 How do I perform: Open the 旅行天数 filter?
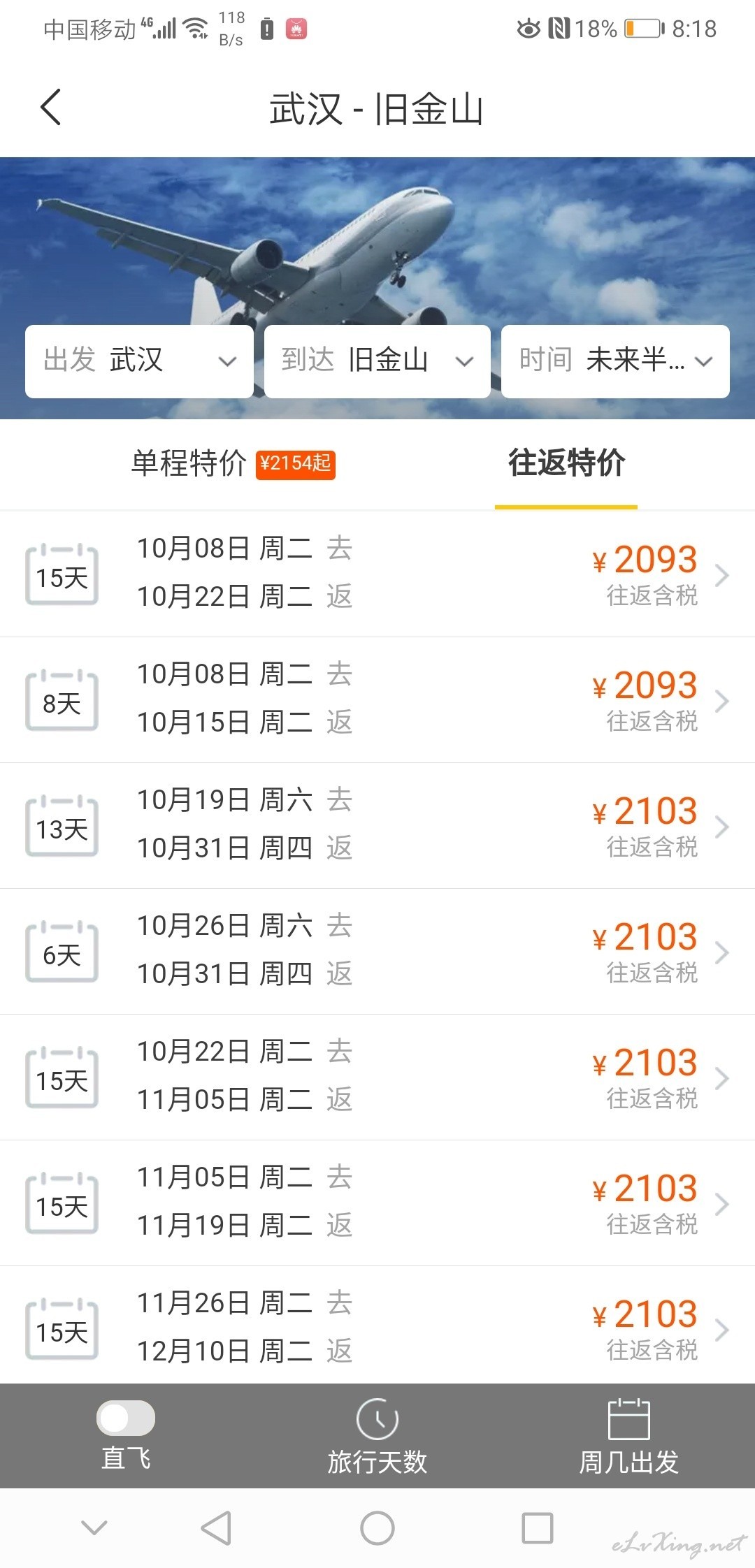pos(377,1436)
